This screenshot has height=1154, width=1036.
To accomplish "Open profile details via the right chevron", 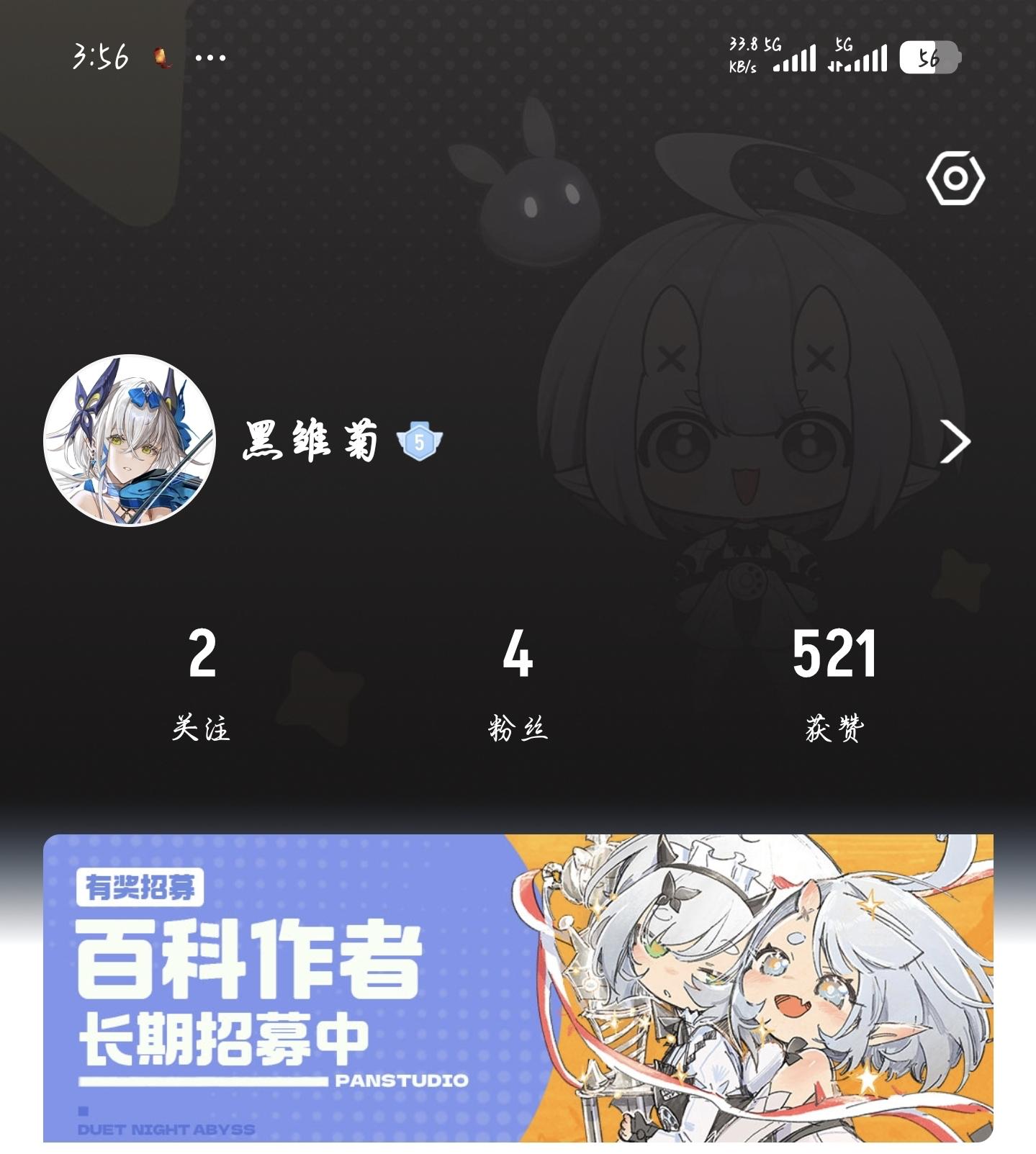I will pyautogui.click(x=955, y=441).
